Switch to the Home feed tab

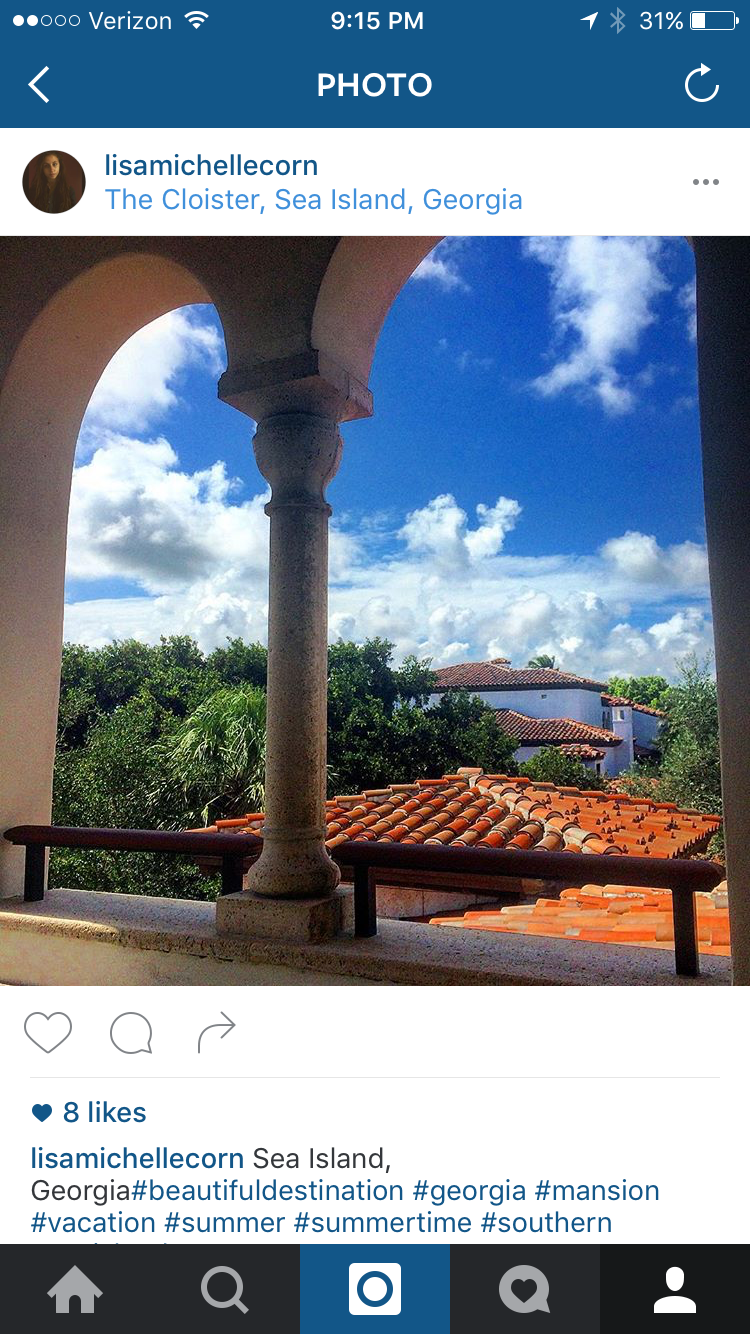click(x=75, y=1290)
